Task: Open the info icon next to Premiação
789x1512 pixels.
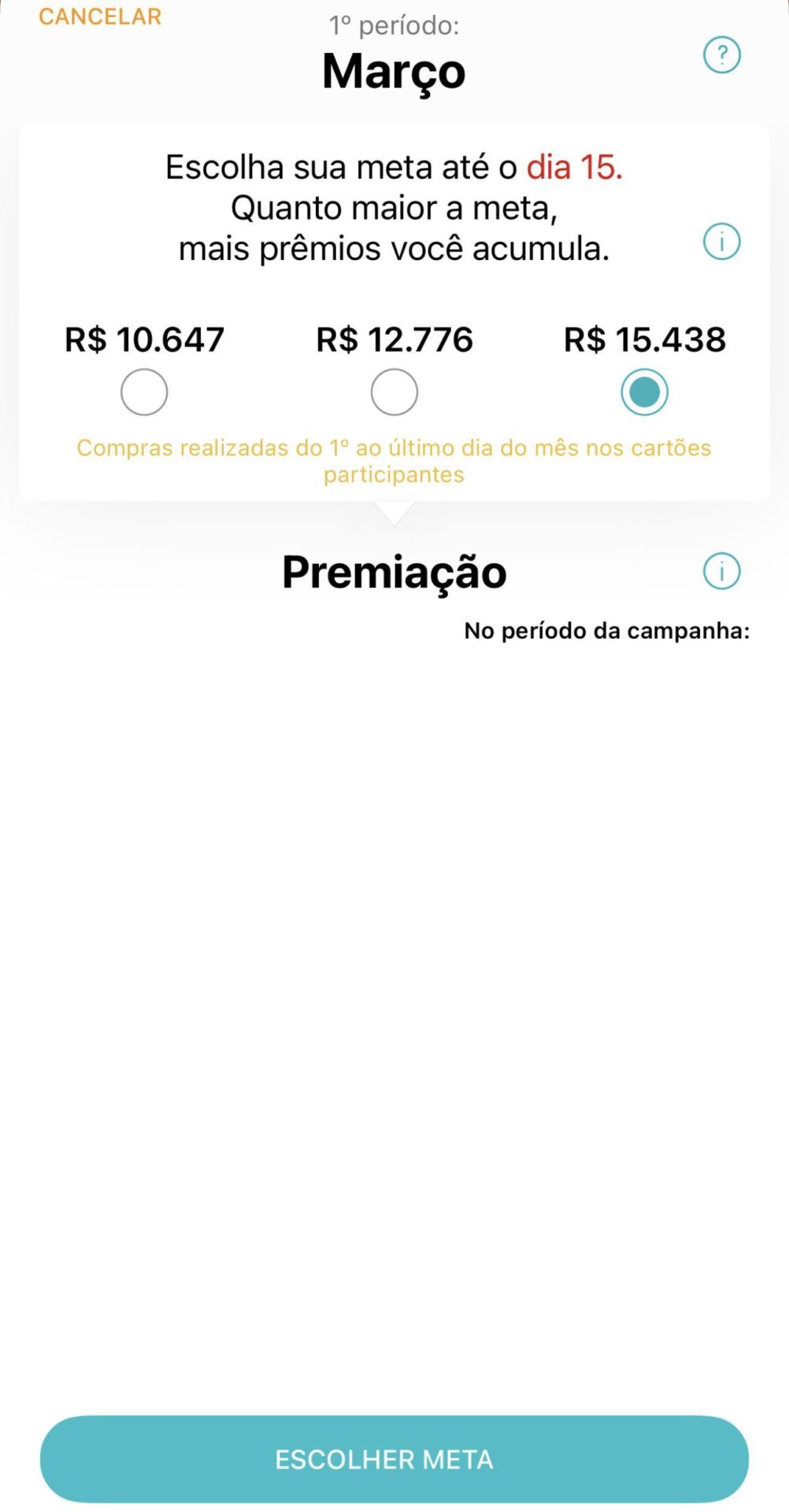Action: click(721, 571)
